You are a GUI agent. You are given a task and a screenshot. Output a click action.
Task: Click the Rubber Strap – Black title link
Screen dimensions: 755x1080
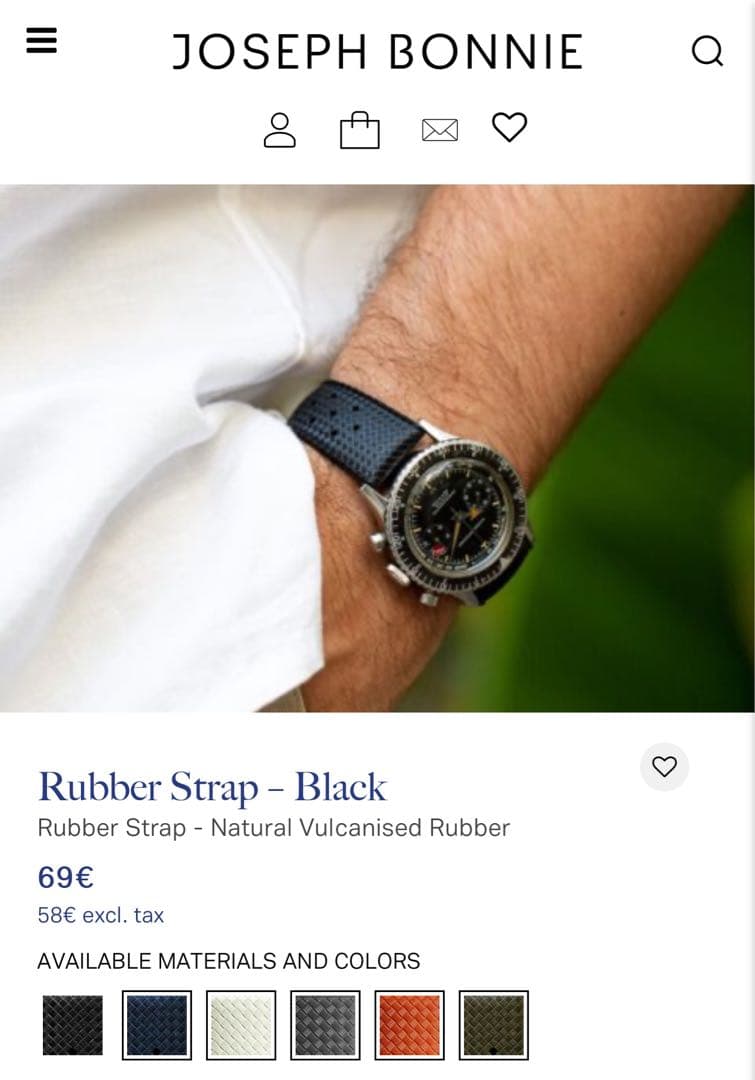coord(211,787)
